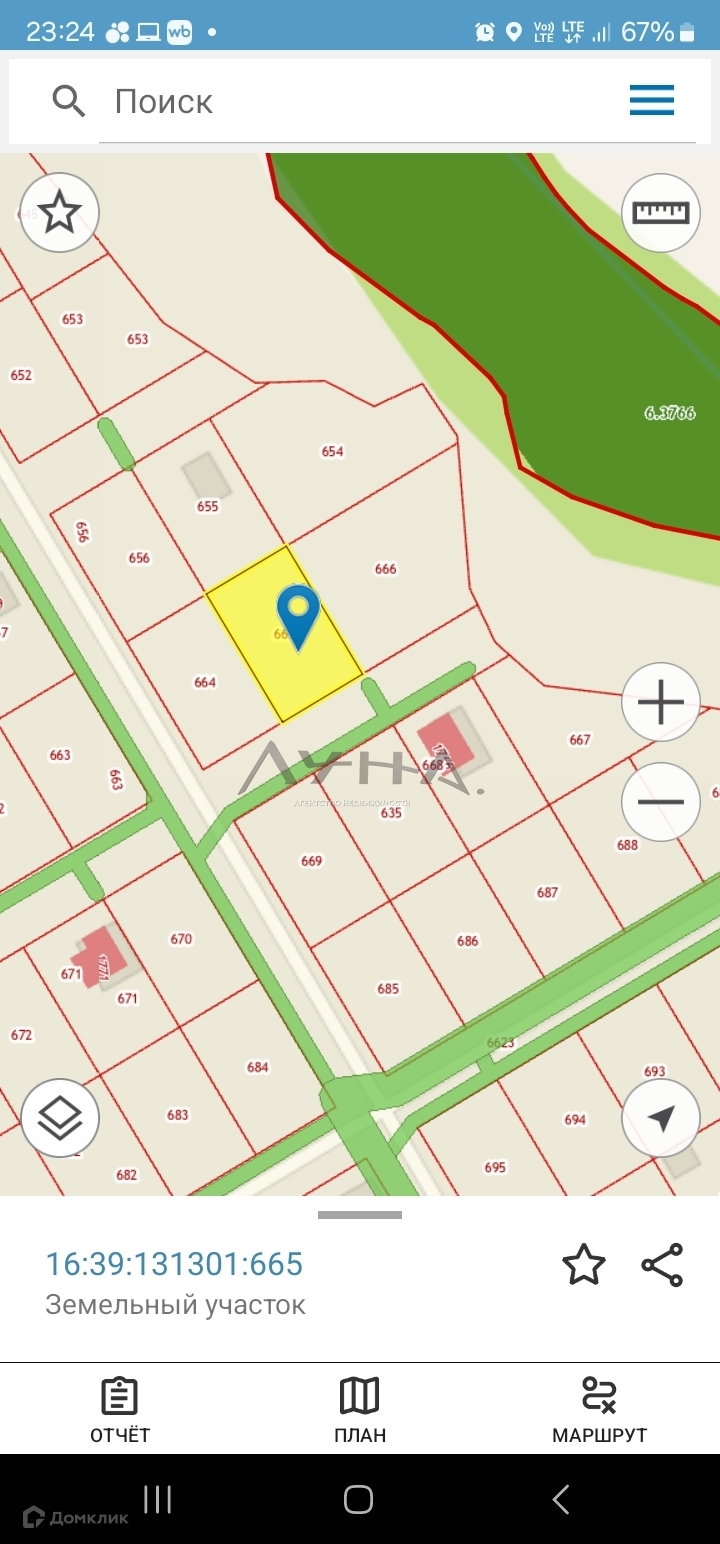Zoom in on the map
The width and height of the screenshot is (720, 1544).
660,702
